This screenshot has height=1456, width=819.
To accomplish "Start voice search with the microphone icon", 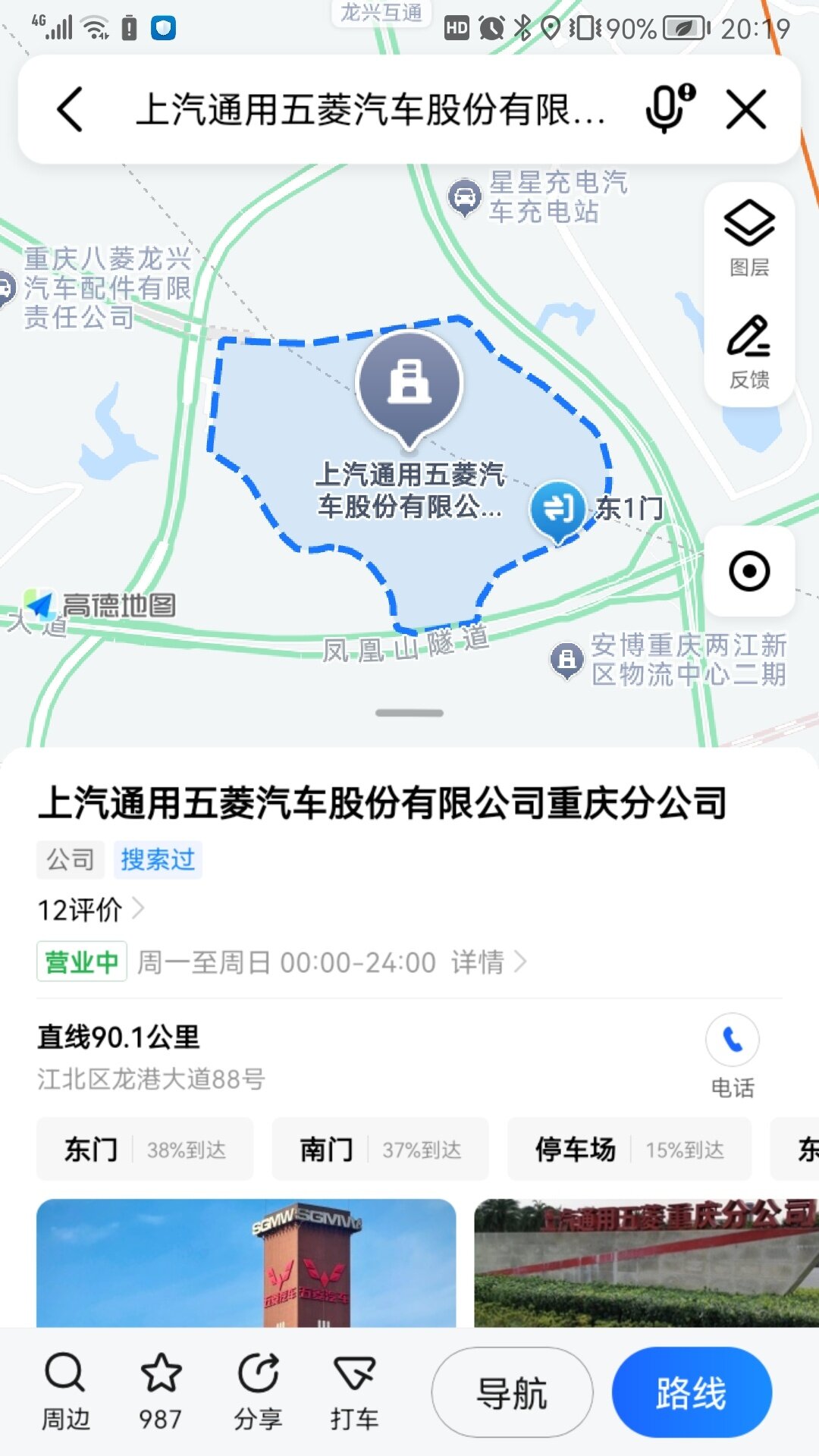I will (x=669, y=109).
